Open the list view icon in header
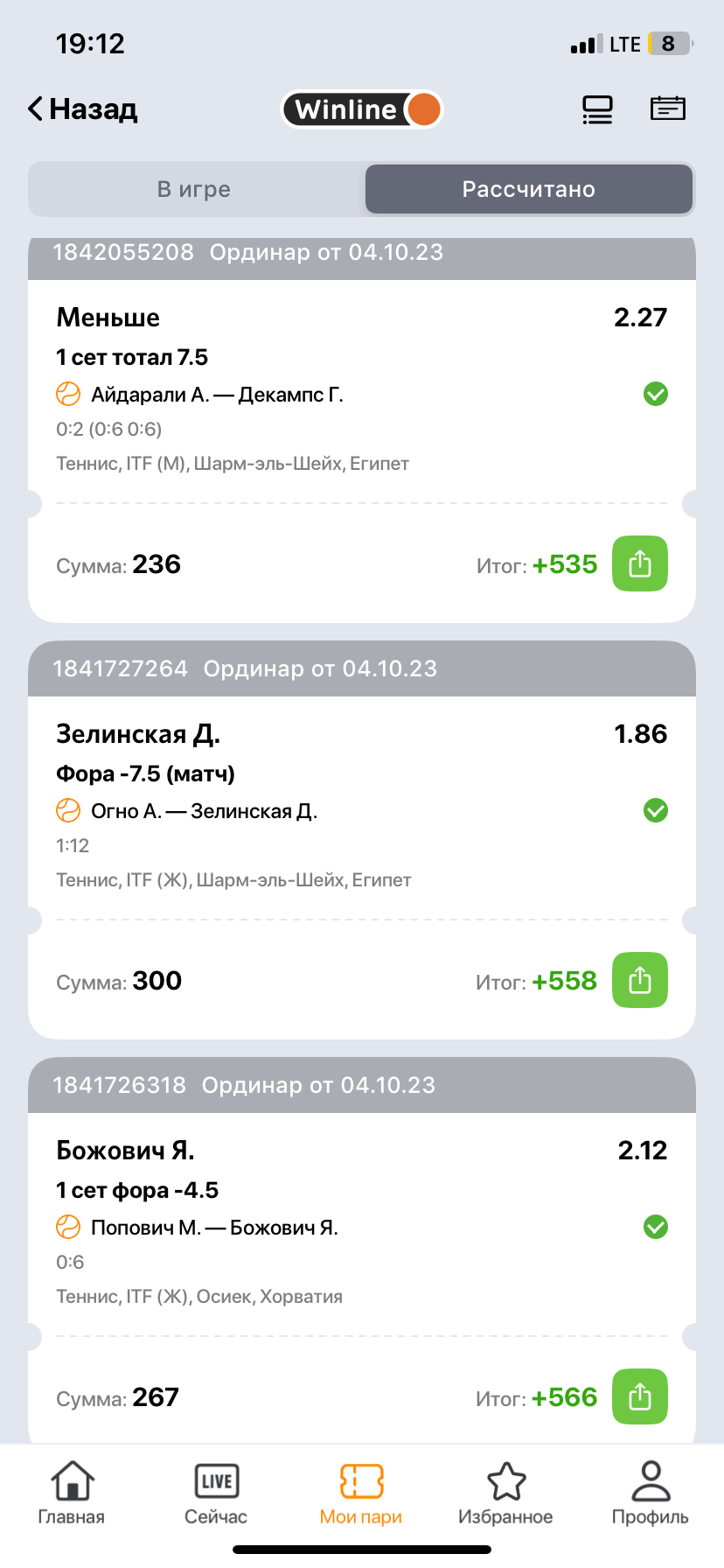724x1568 pixels. (598, 109)
